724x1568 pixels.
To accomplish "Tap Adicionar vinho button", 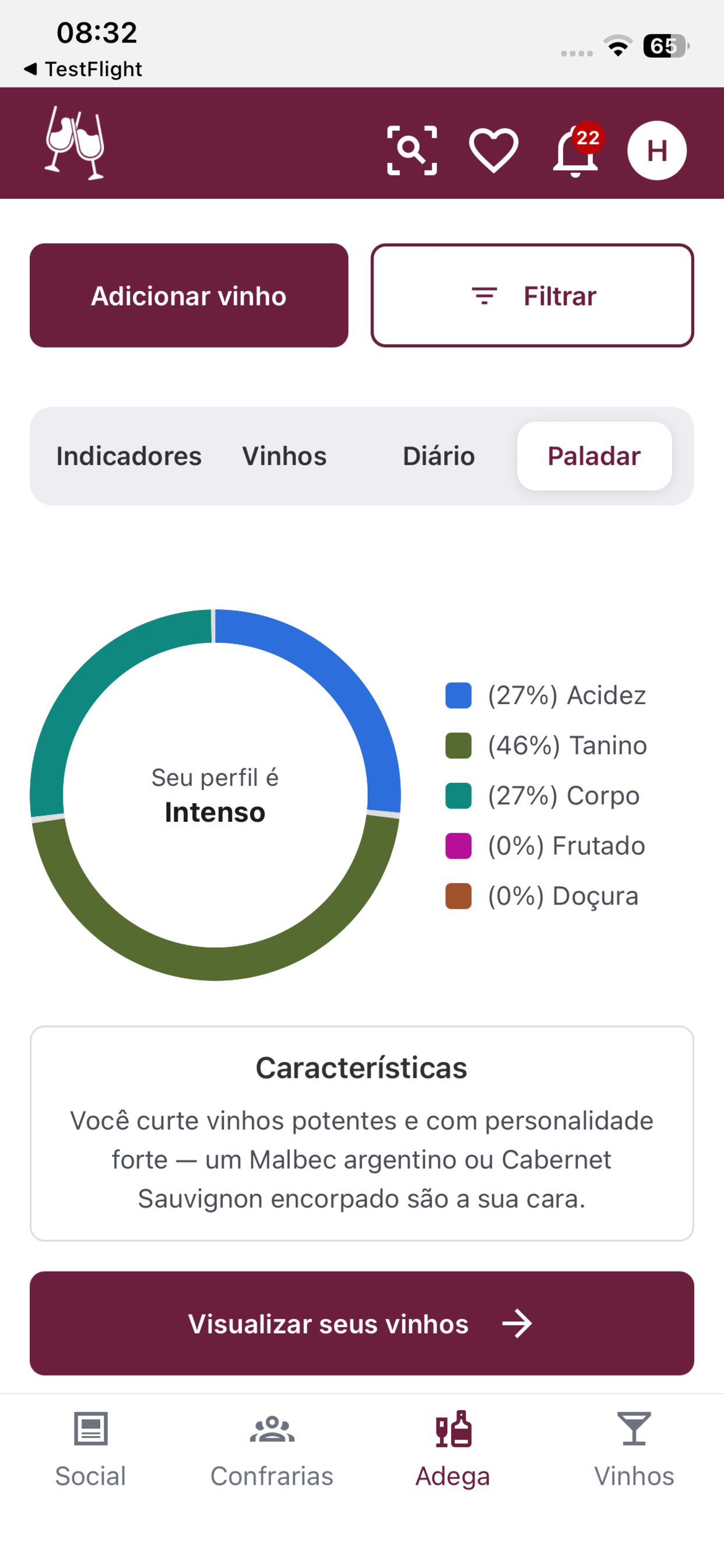I will tap(189, 296).
